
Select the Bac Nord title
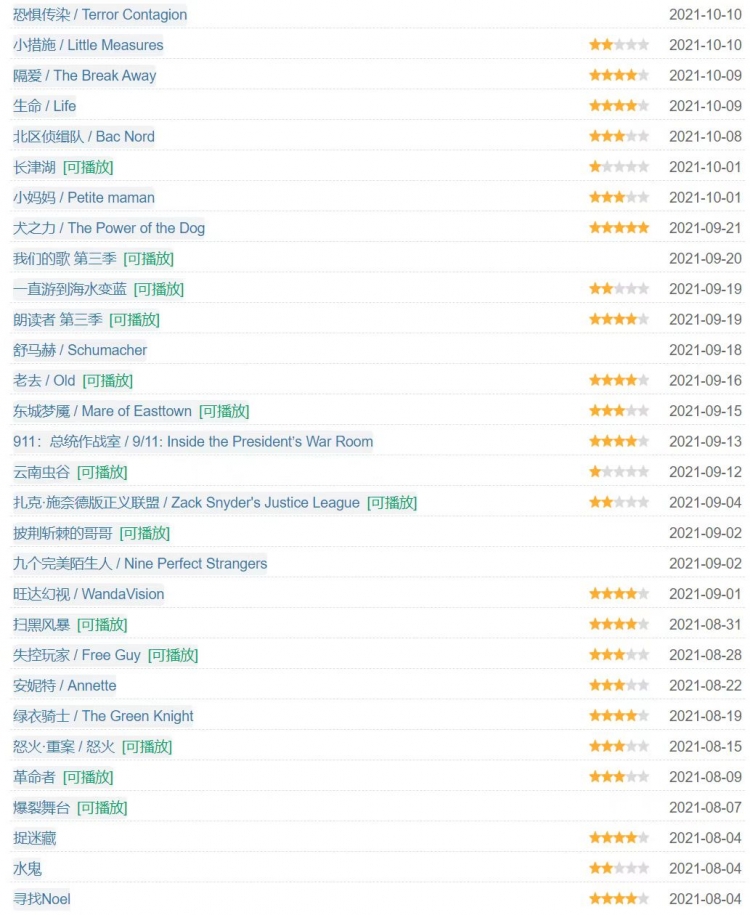[83, 137]
